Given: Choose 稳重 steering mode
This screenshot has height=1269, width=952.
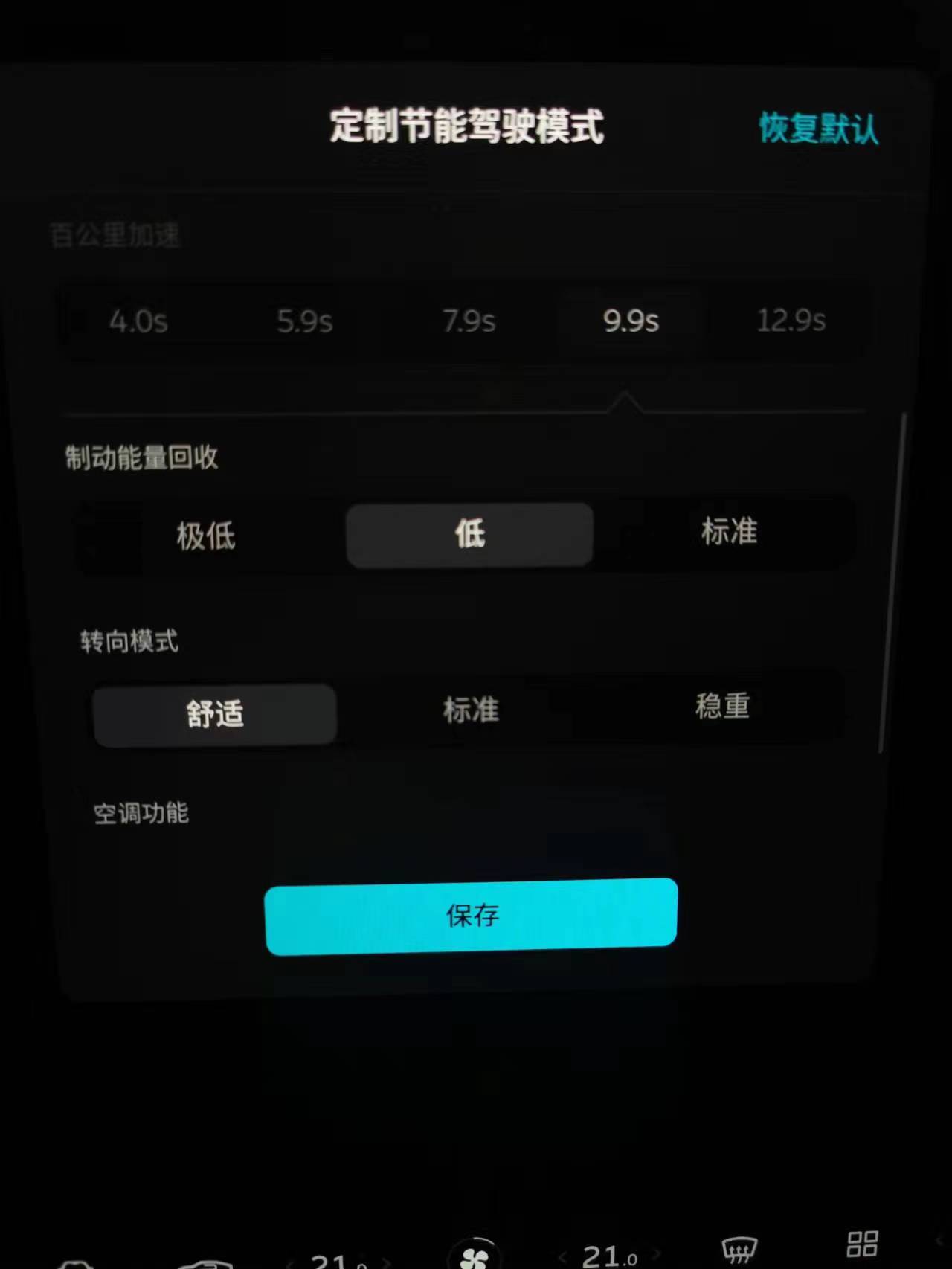Looking at the screenshot, I should point(722,706).
